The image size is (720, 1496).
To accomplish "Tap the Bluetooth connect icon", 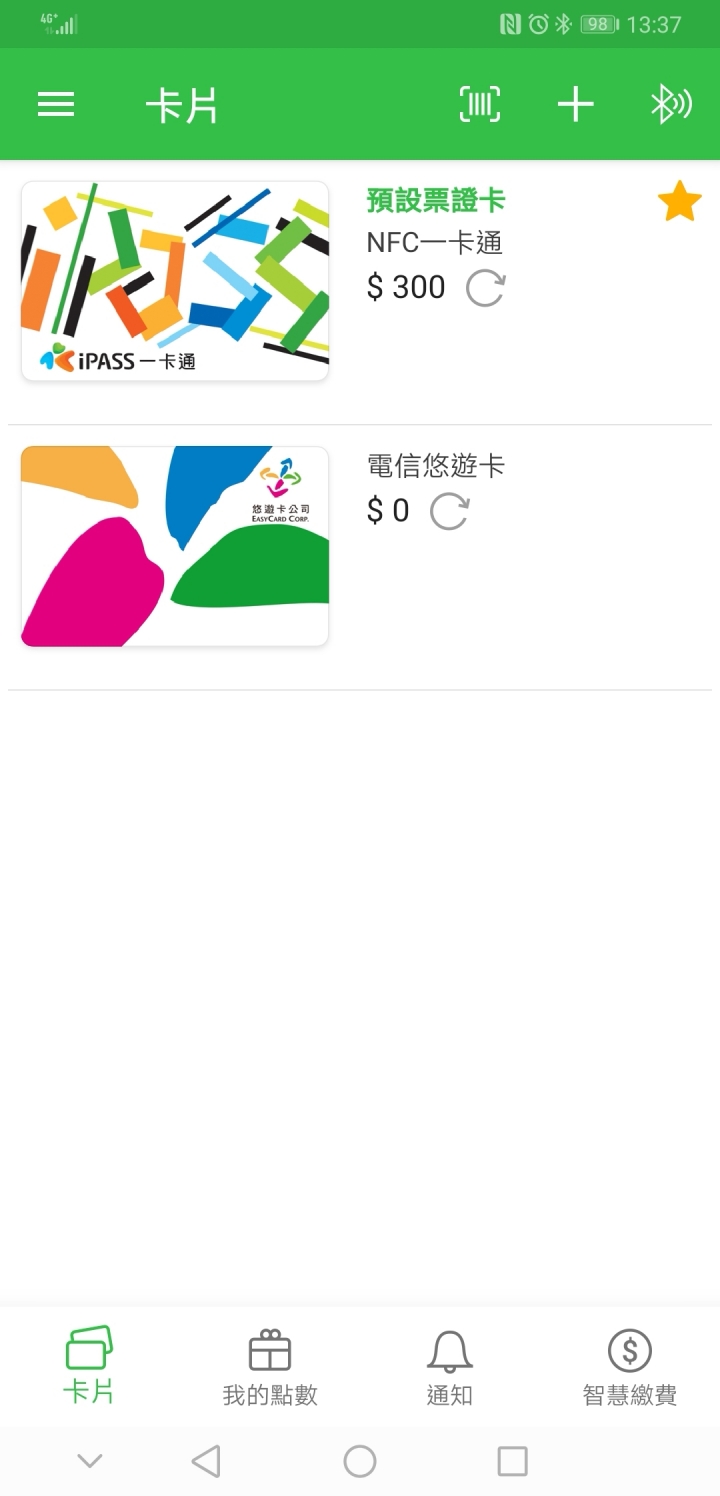I will click(670, 105).
